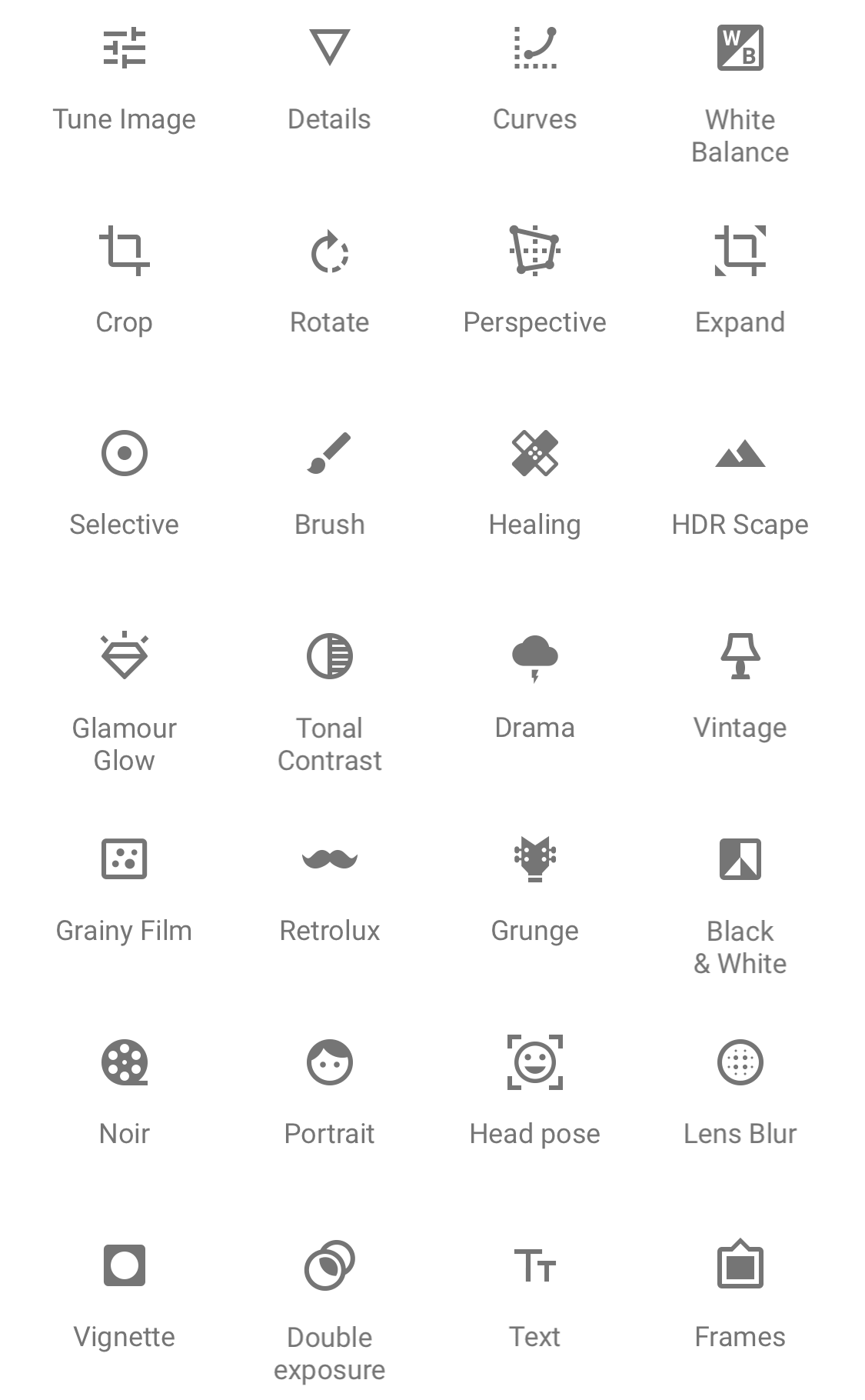
Task: Open the Frames tool
Action: [x=740, y=1295]
